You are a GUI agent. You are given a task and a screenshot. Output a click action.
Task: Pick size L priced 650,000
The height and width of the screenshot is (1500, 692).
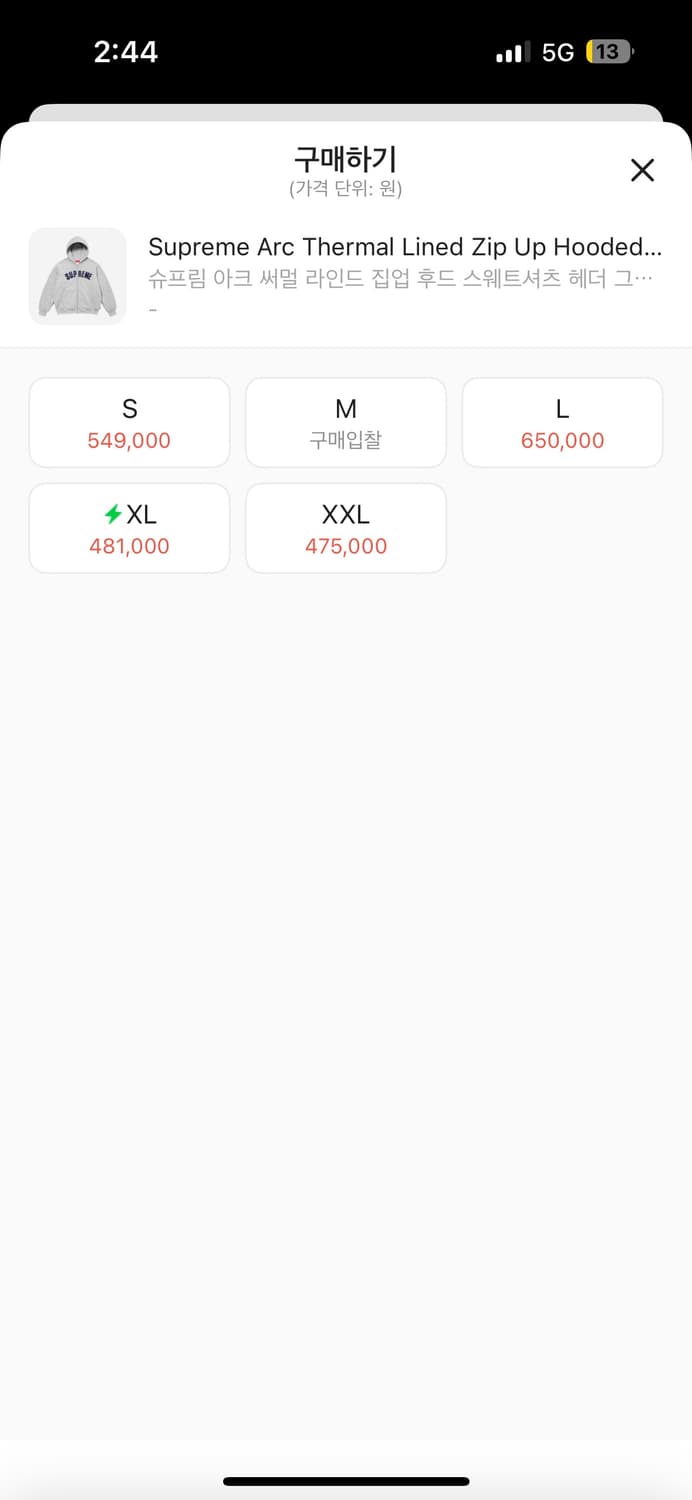562,423
